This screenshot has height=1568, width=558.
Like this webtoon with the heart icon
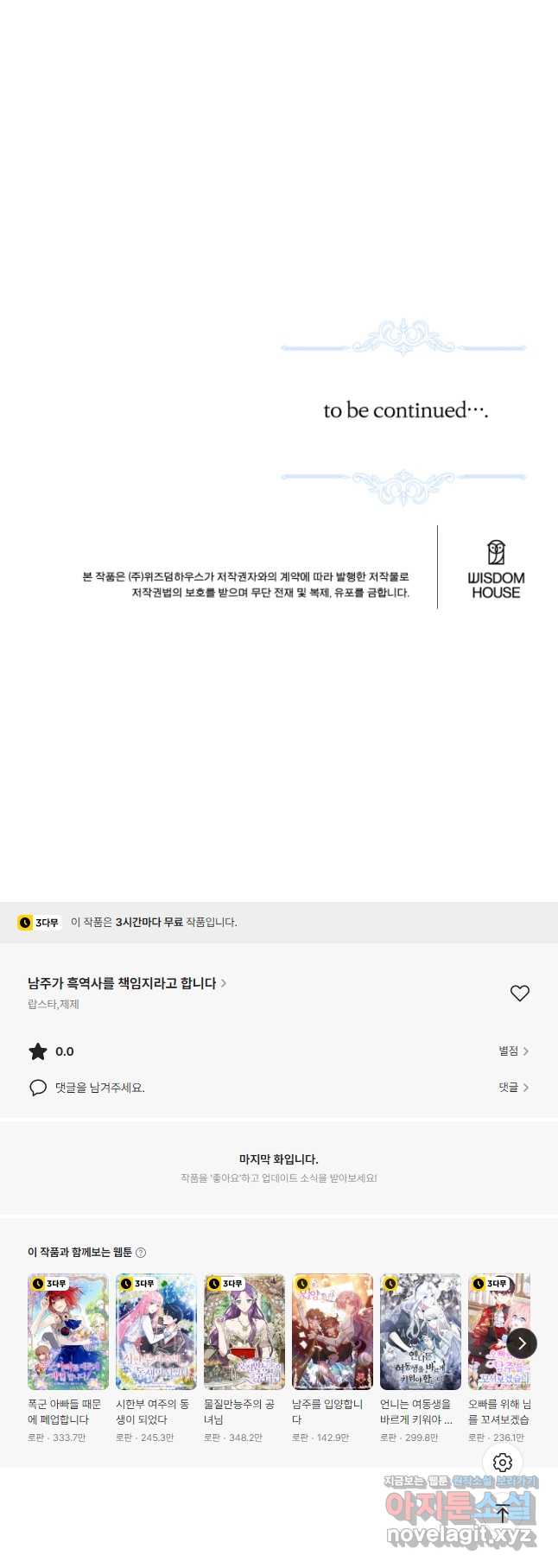(519, 993)
